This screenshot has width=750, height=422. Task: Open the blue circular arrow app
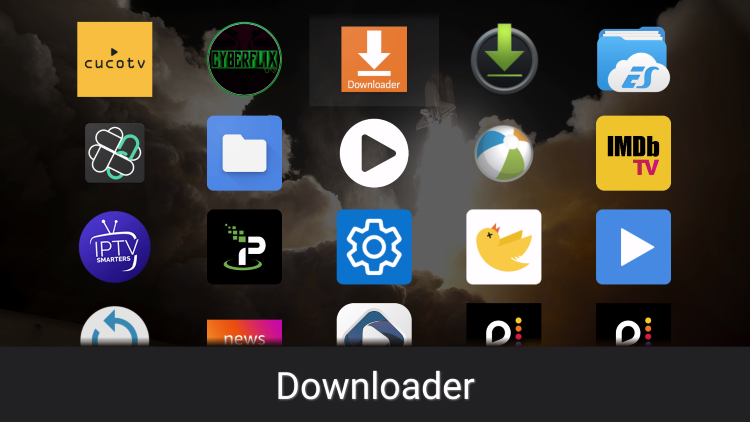point(115,328)
